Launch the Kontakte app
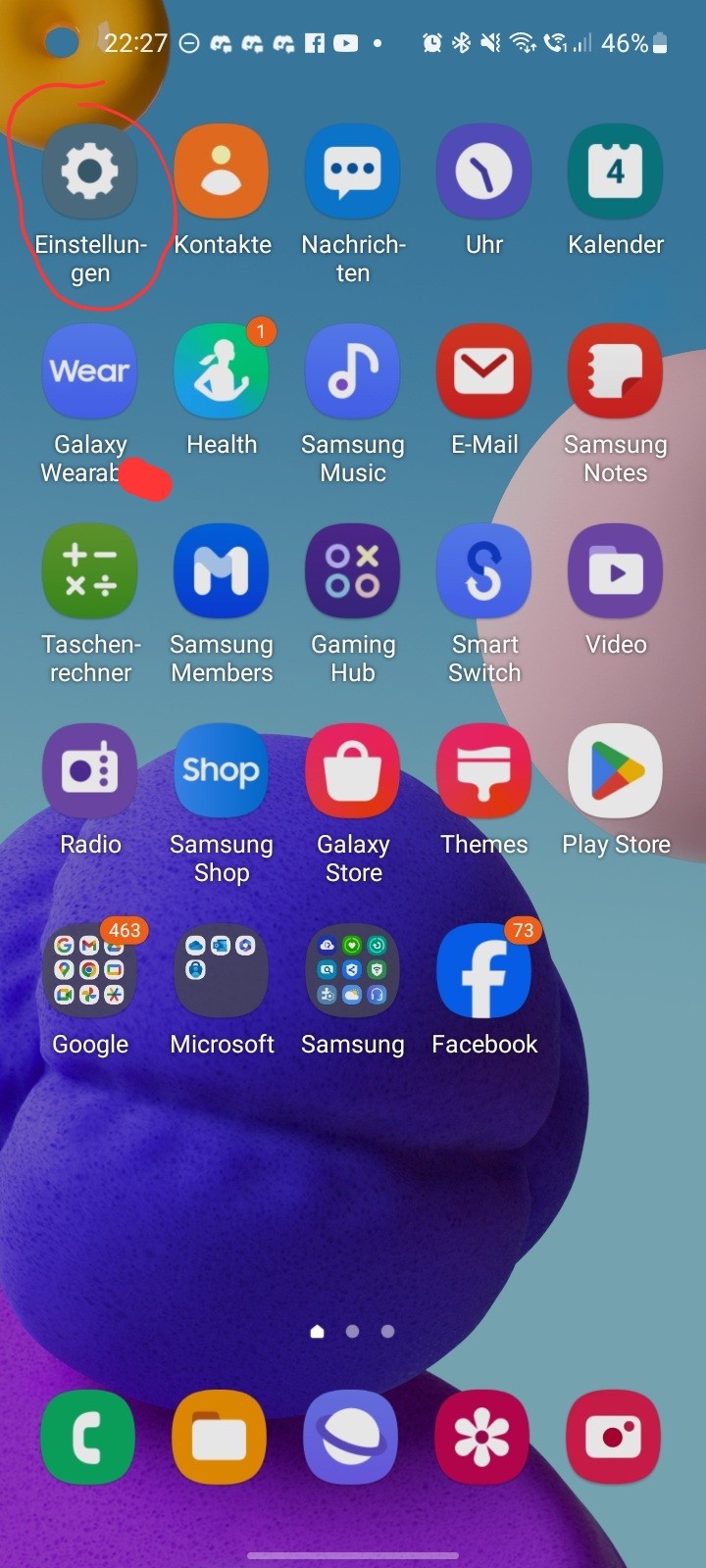This screenshot has height=1568, width=706. pos(222,171)
